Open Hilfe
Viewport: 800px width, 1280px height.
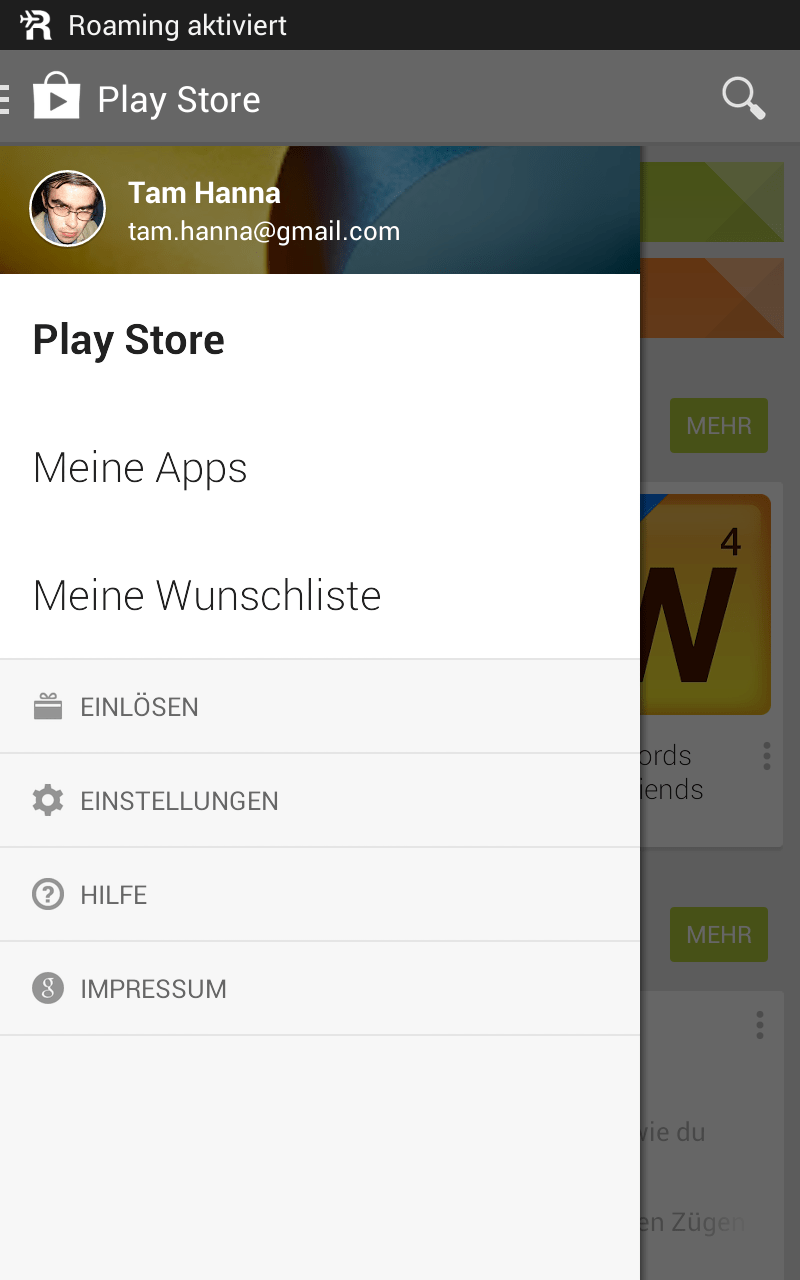pos(113,895)
